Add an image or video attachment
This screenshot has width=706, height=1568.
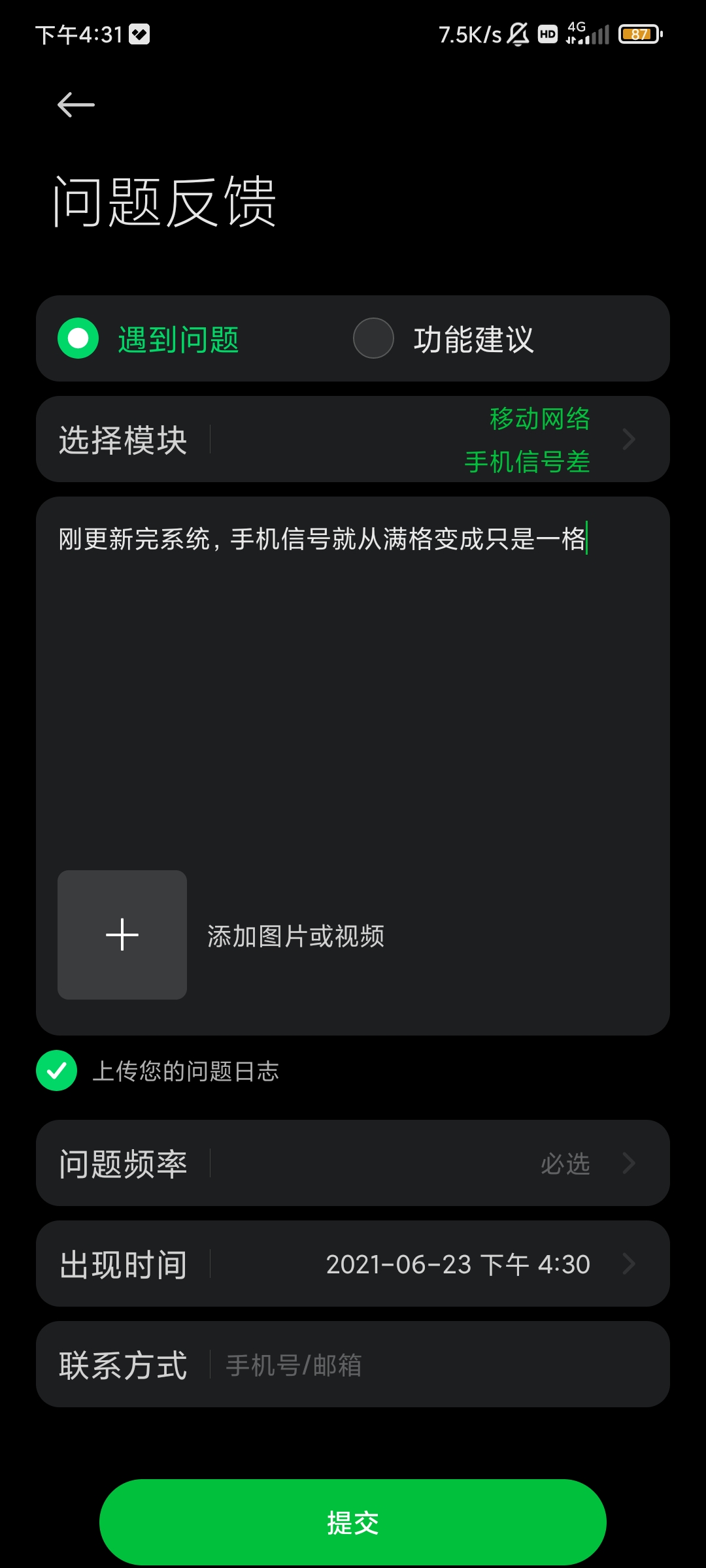(x=122, y=935)
